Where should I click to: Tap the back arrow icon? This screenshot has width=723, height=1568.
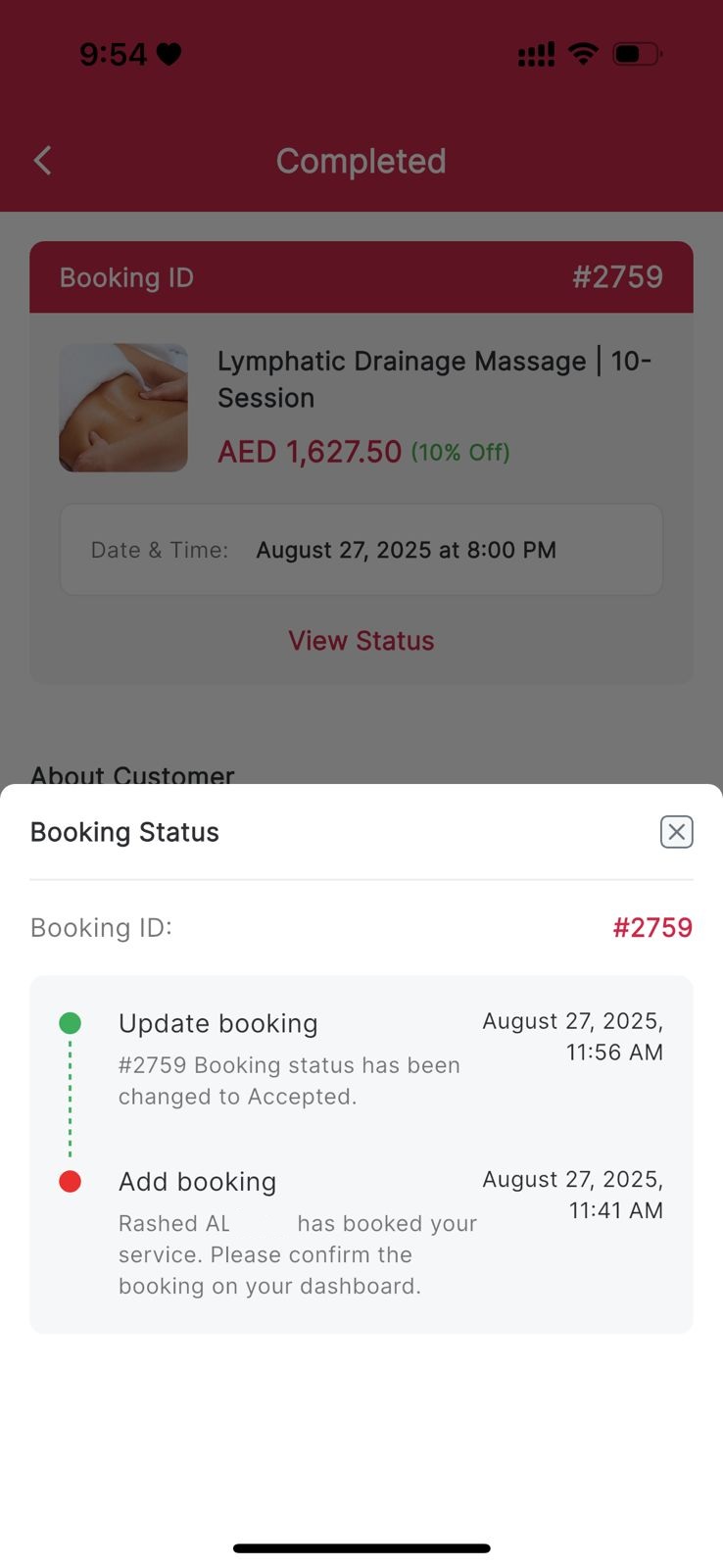(42, 160)
